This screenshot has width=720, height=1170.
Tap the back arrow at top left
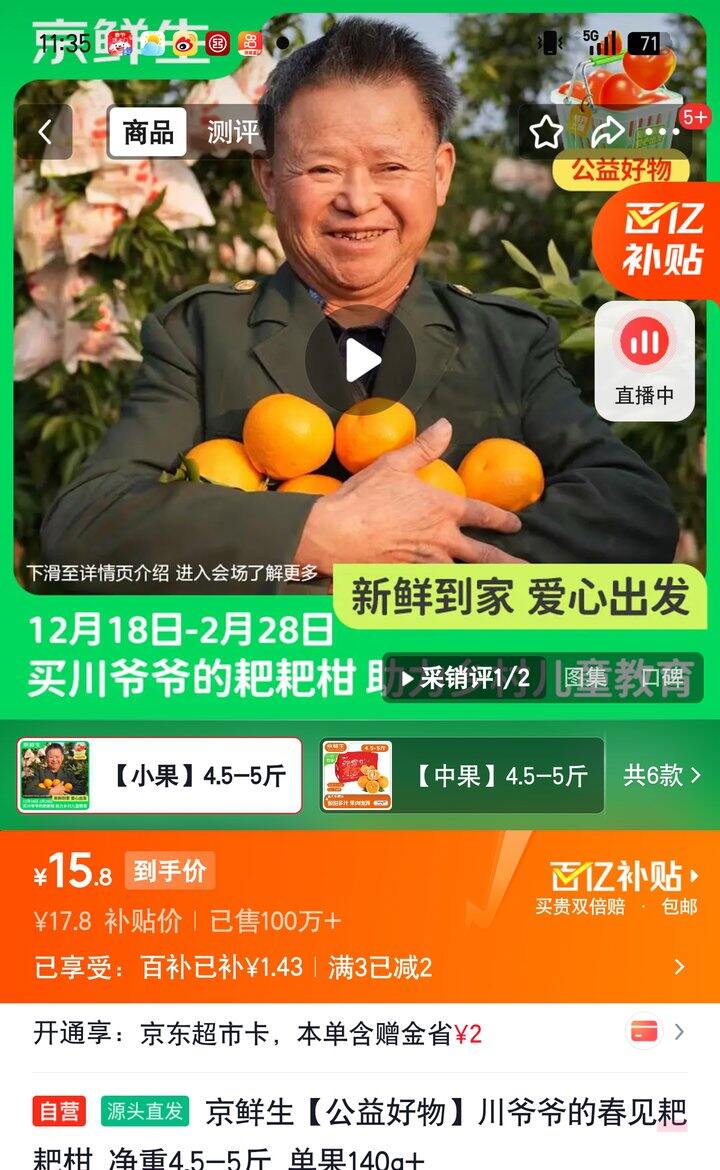coord(44,131)
